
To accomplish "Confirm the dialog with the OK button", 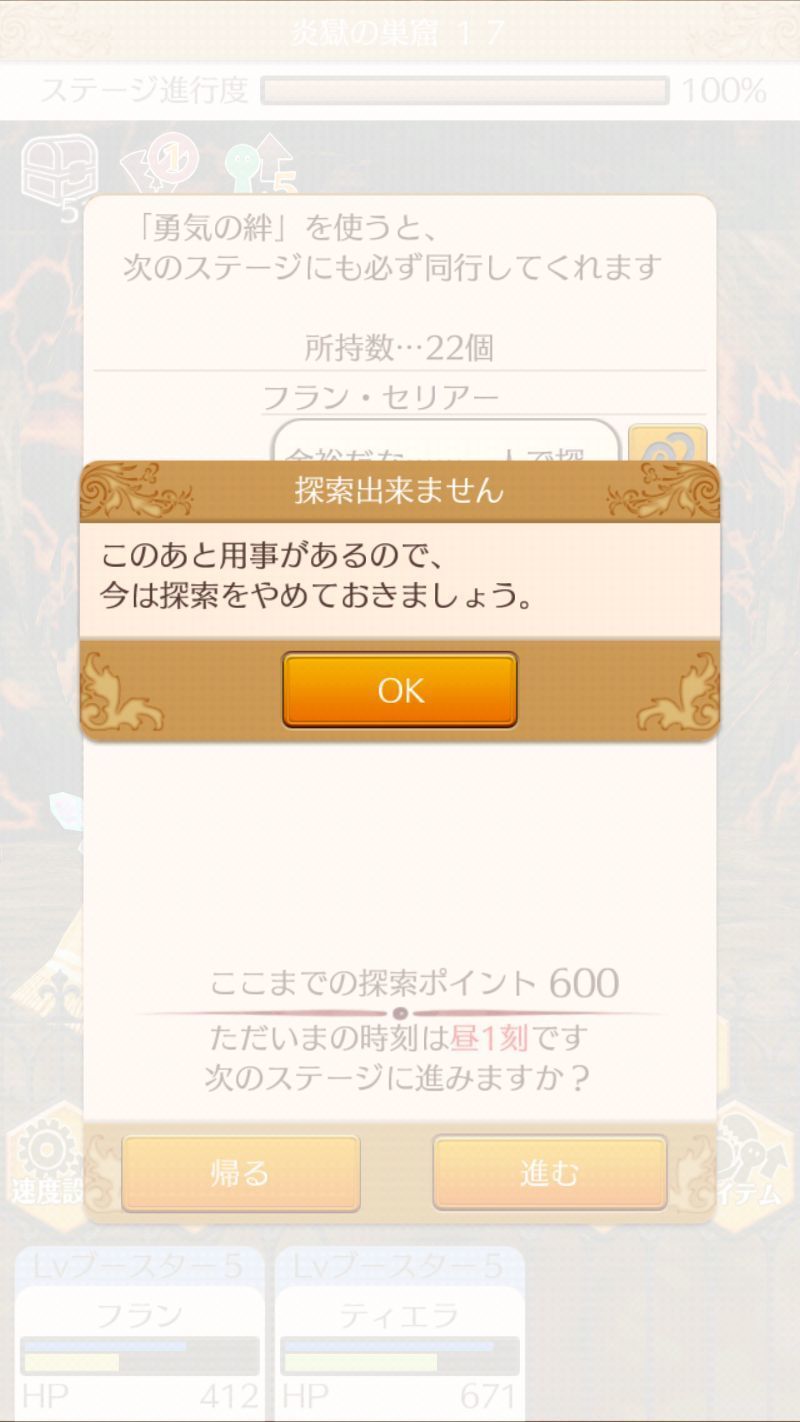I will 399,690.
